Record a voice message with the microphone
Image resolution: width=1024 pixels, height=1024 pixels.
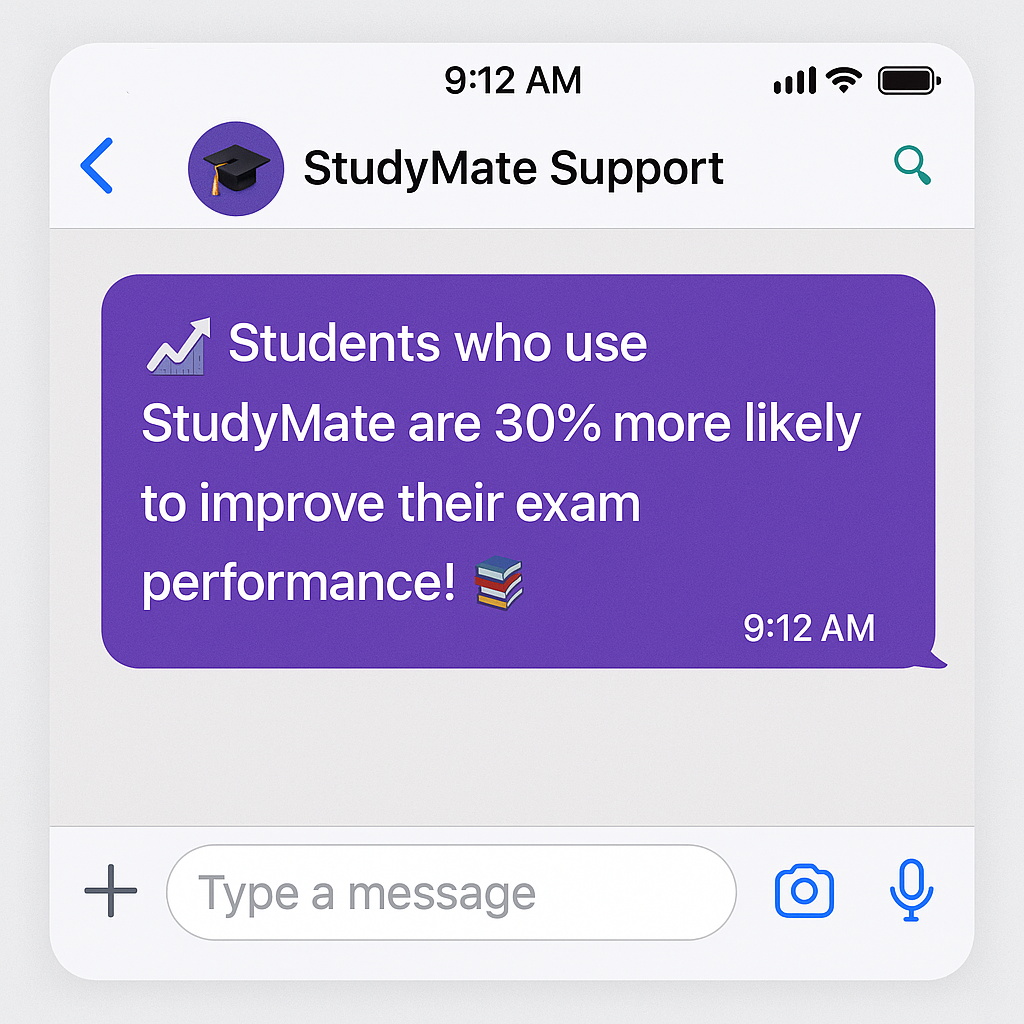[x=911, y=890]
